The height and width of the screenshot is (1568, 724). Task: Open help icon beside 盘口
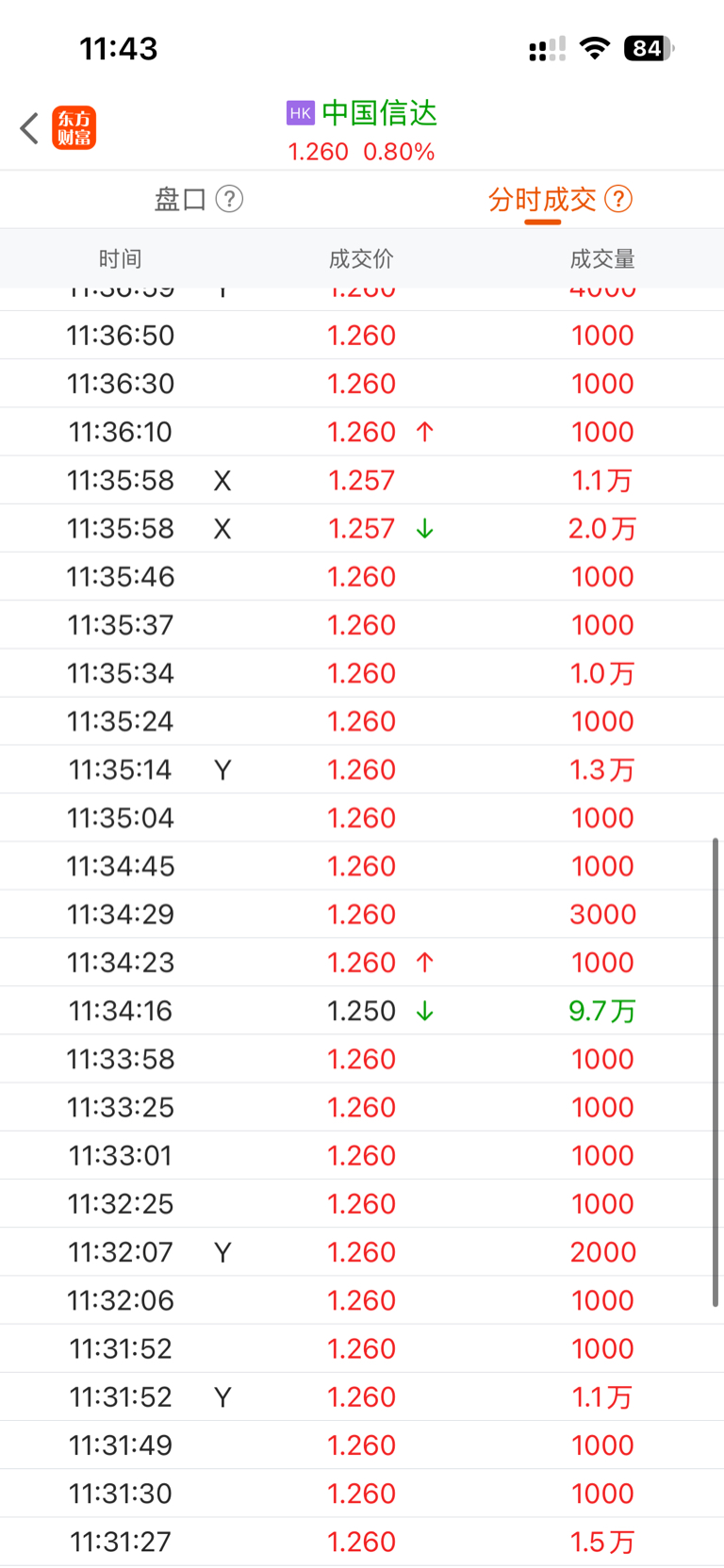point(229,200)
